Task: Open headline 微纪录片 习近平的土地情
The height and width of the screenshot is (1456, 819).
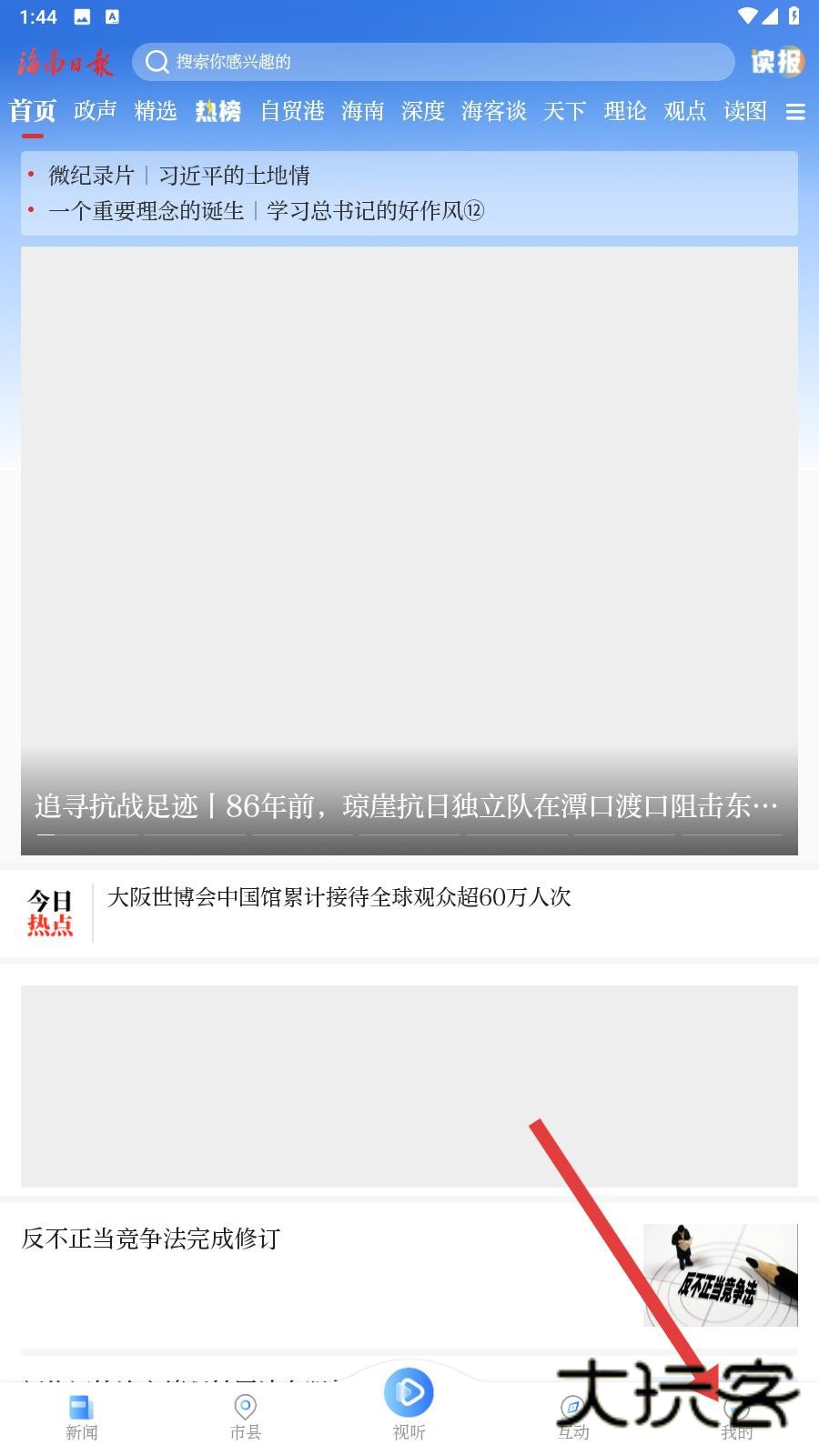Action: click(179, 175)
